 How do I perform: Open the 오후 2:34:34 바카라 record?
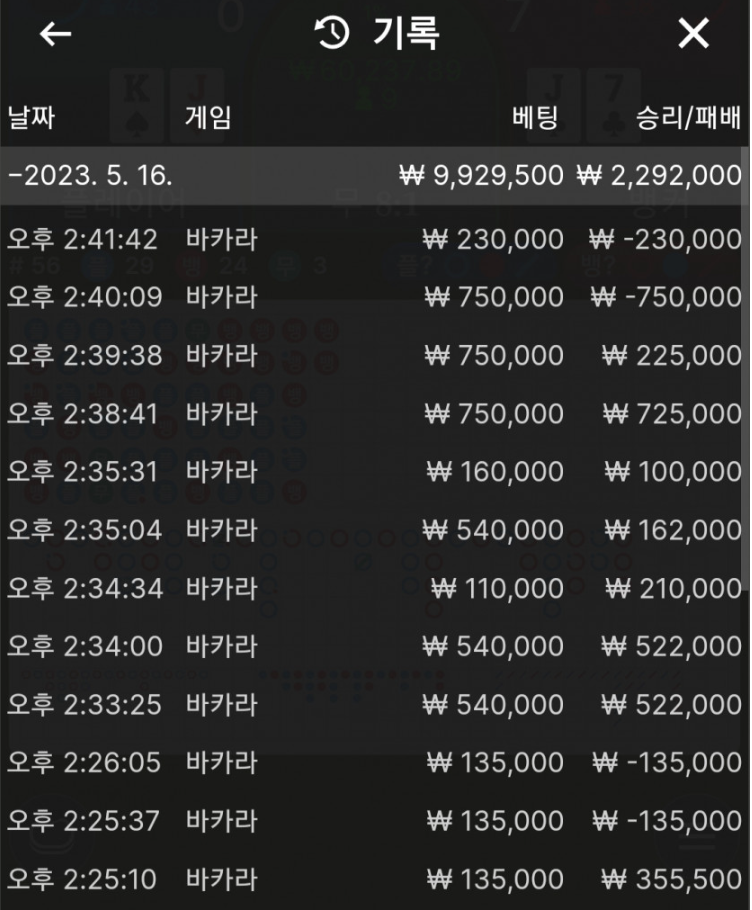374,588
